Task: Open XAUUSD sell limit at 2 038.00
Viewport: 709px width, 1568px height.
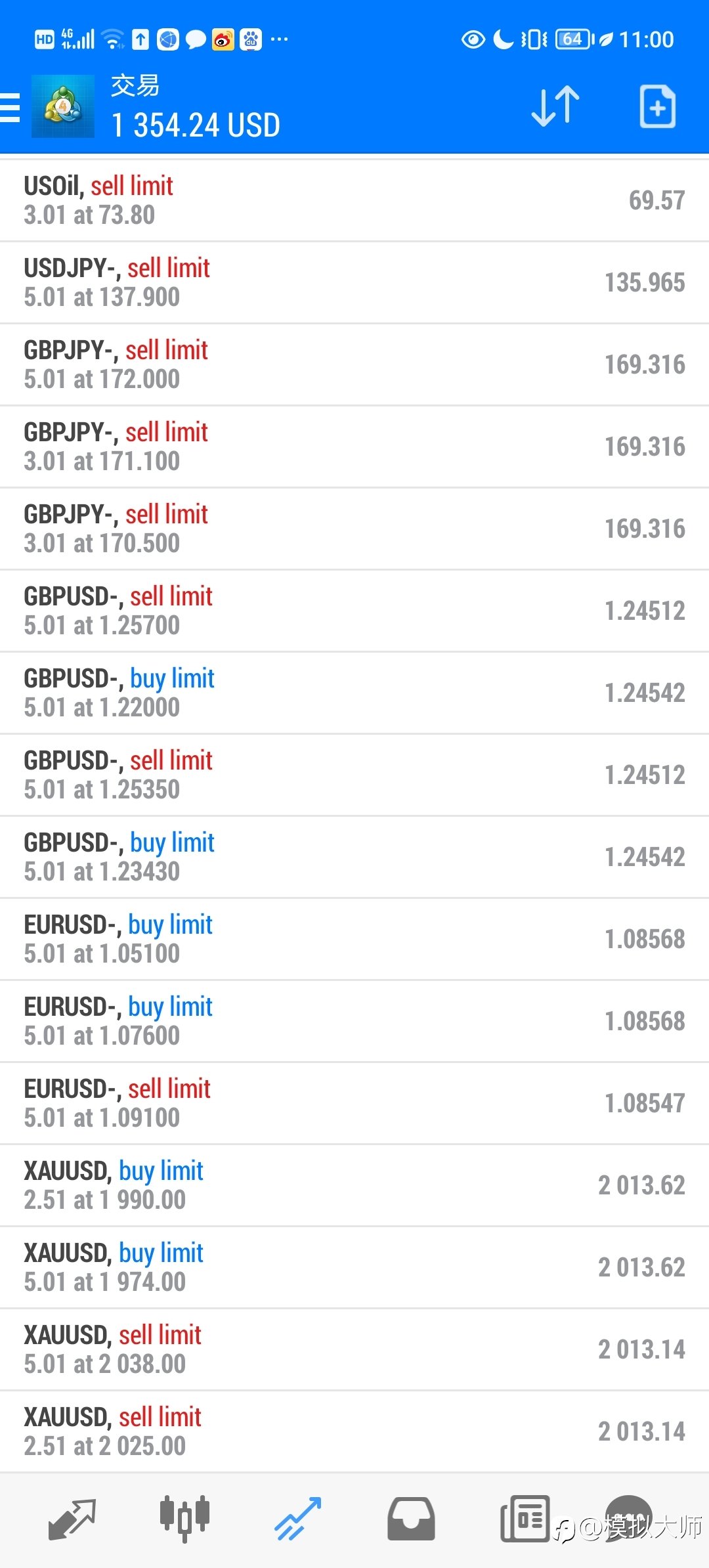Action: pos(354,1349)
